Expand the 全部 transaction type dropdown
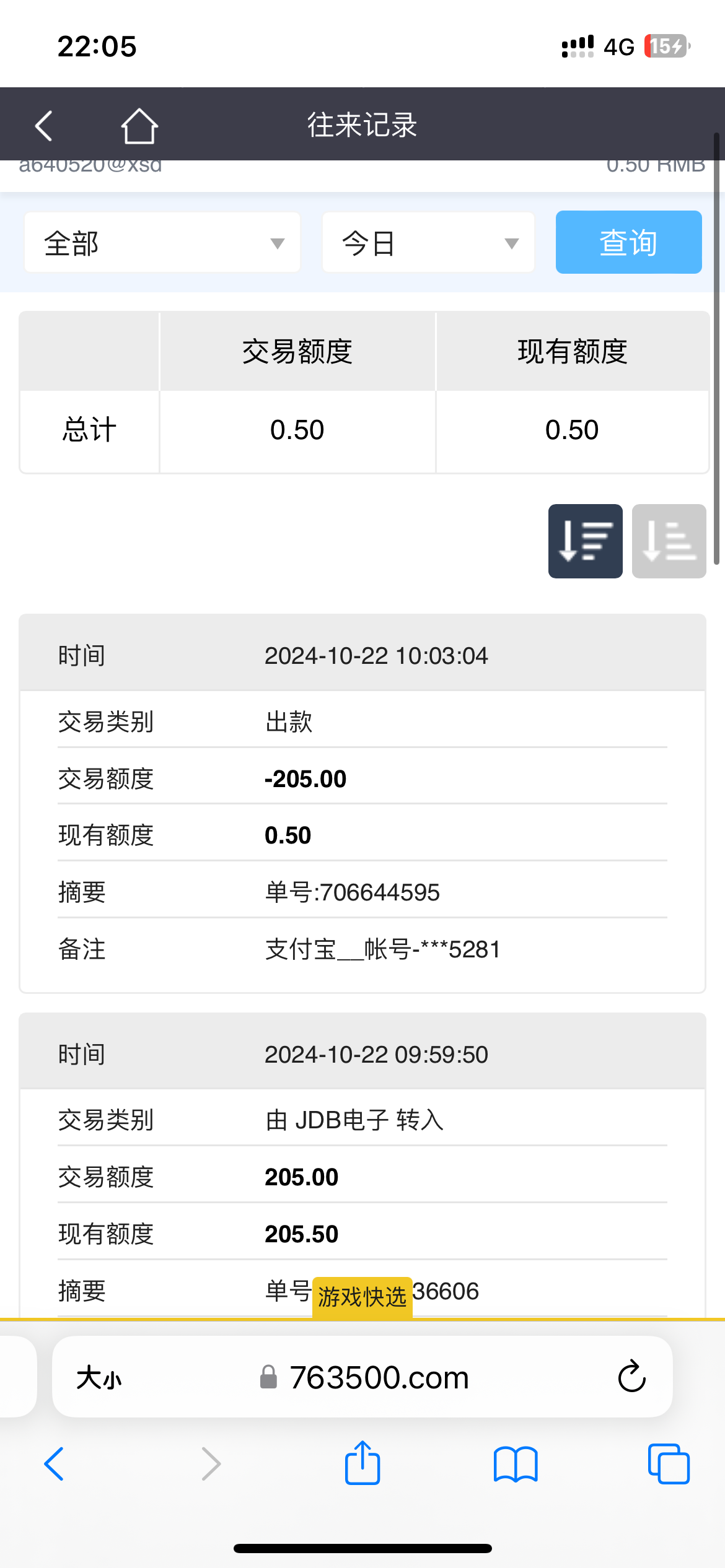Viewport: 725px width, 1568px height. point(162,243)
